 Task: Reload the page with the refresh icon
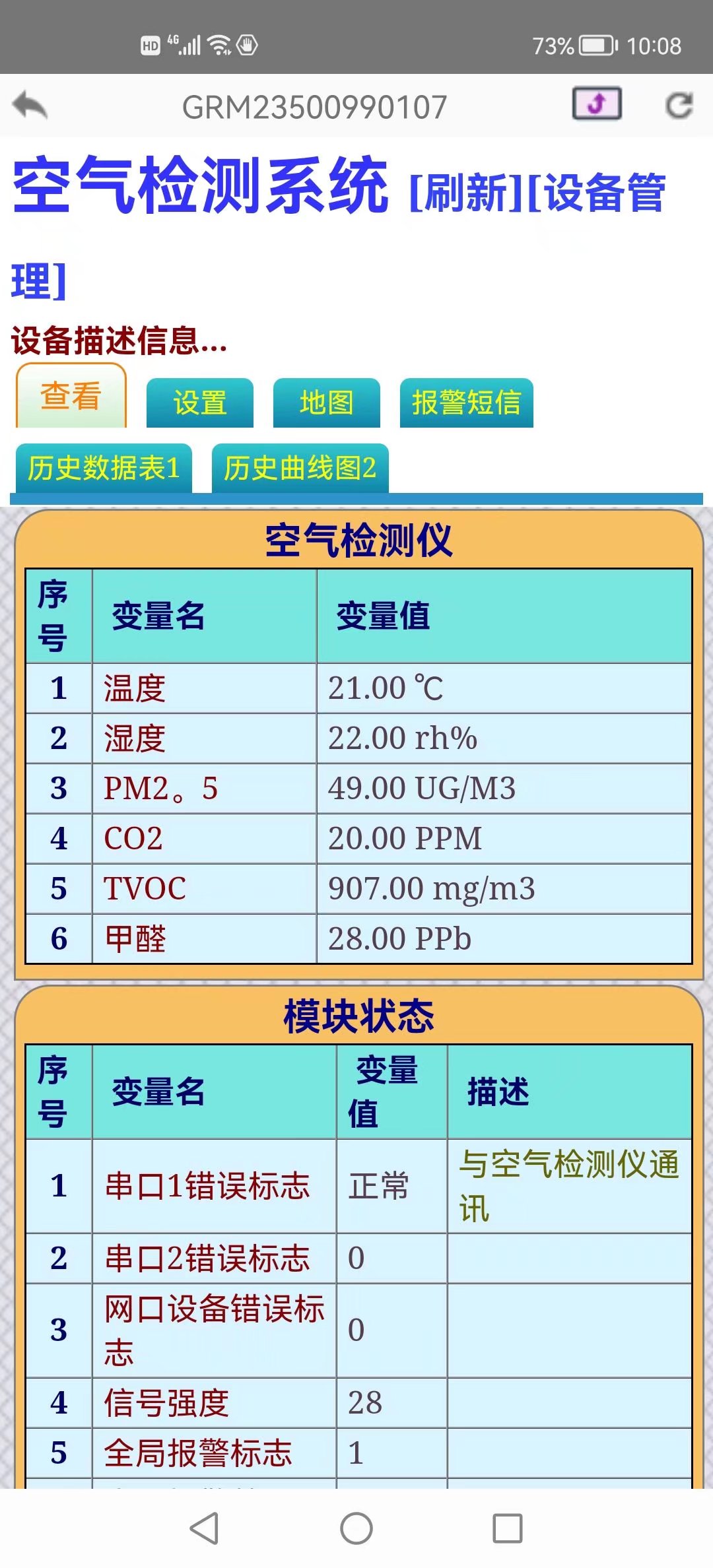678,106
